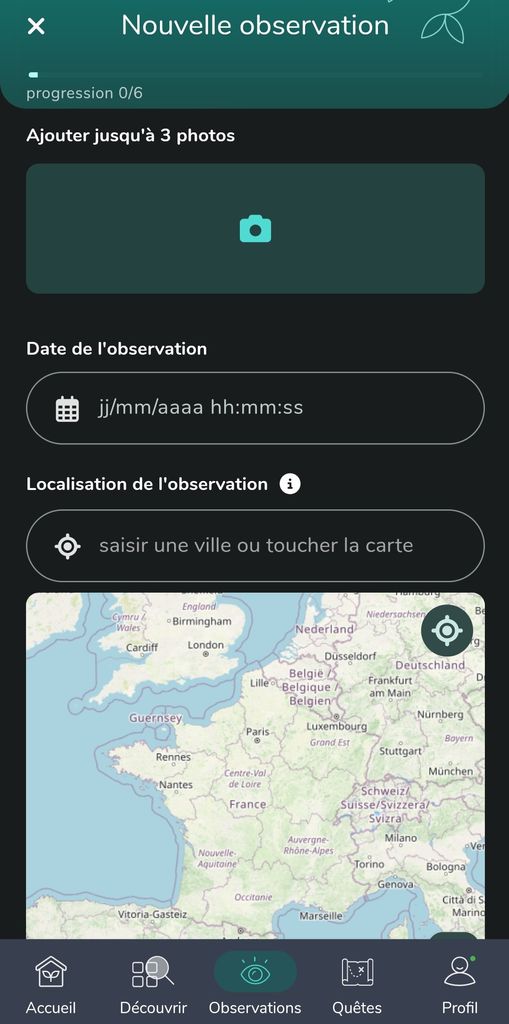
Task: Add a photo with the camera box
Action: coord(255,229)
